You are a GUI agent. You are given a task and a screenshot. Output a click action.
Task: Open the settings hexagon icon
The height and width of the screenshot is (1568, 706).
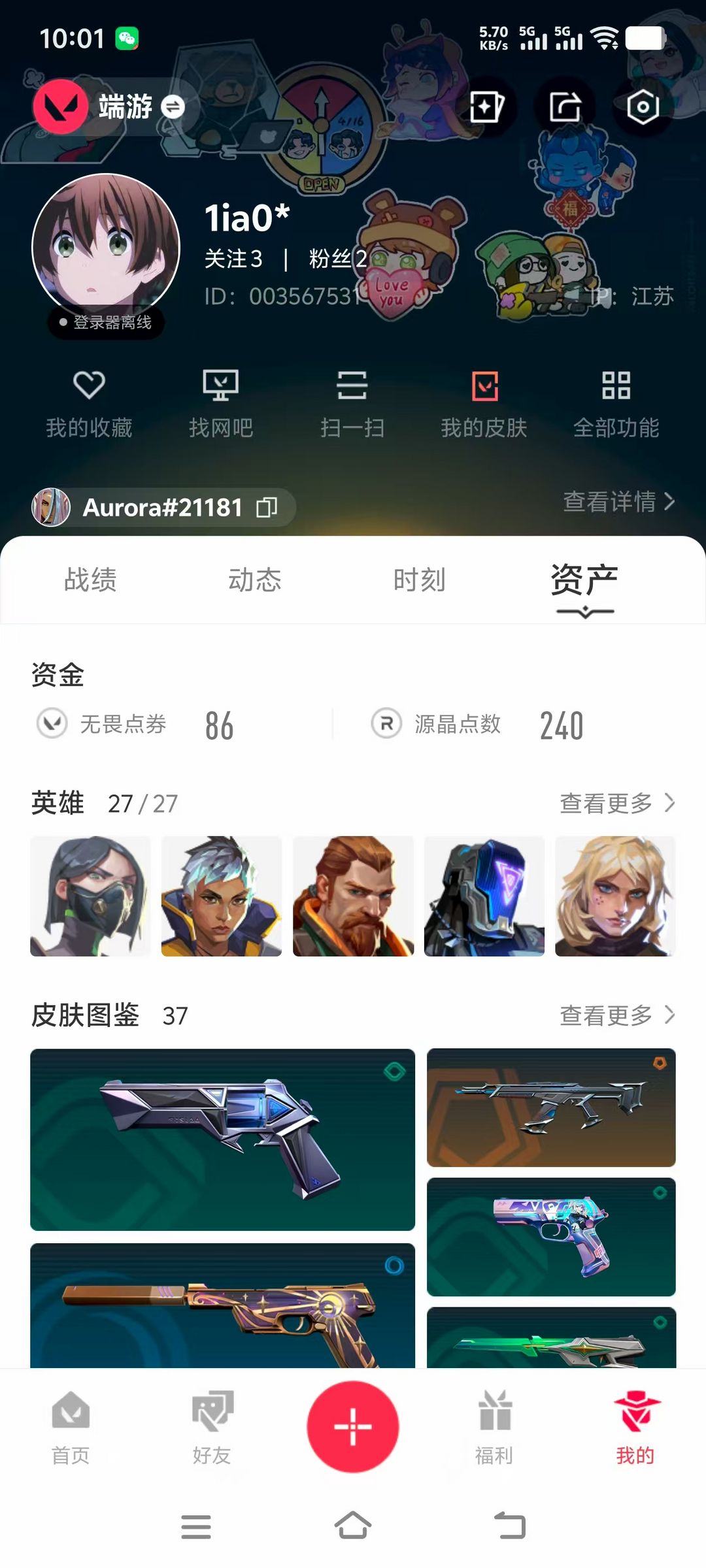(x=643, y=107)
